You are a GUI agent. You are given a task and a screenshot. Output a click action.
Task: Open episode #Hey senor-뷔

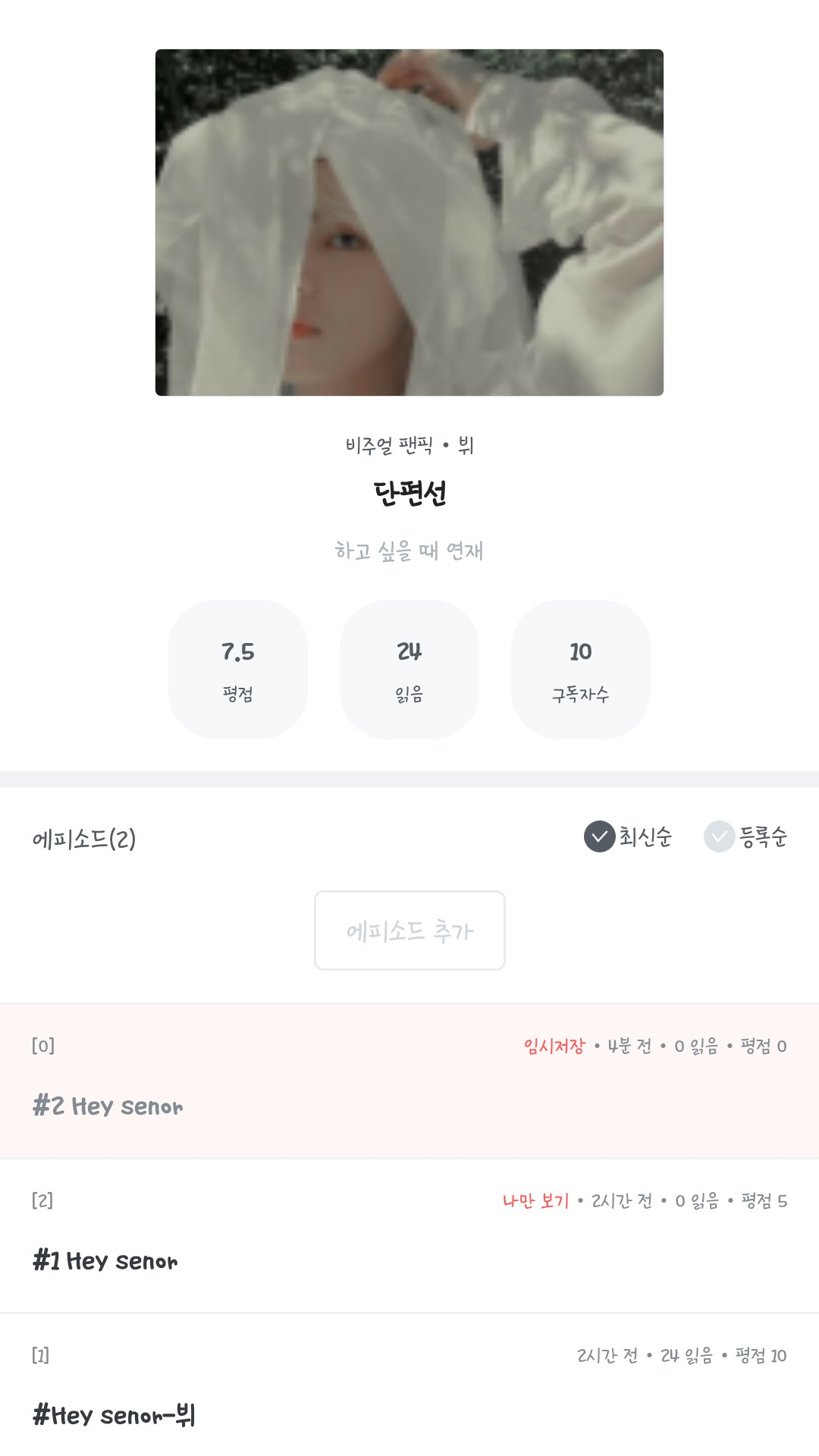tap(409, 1389)
